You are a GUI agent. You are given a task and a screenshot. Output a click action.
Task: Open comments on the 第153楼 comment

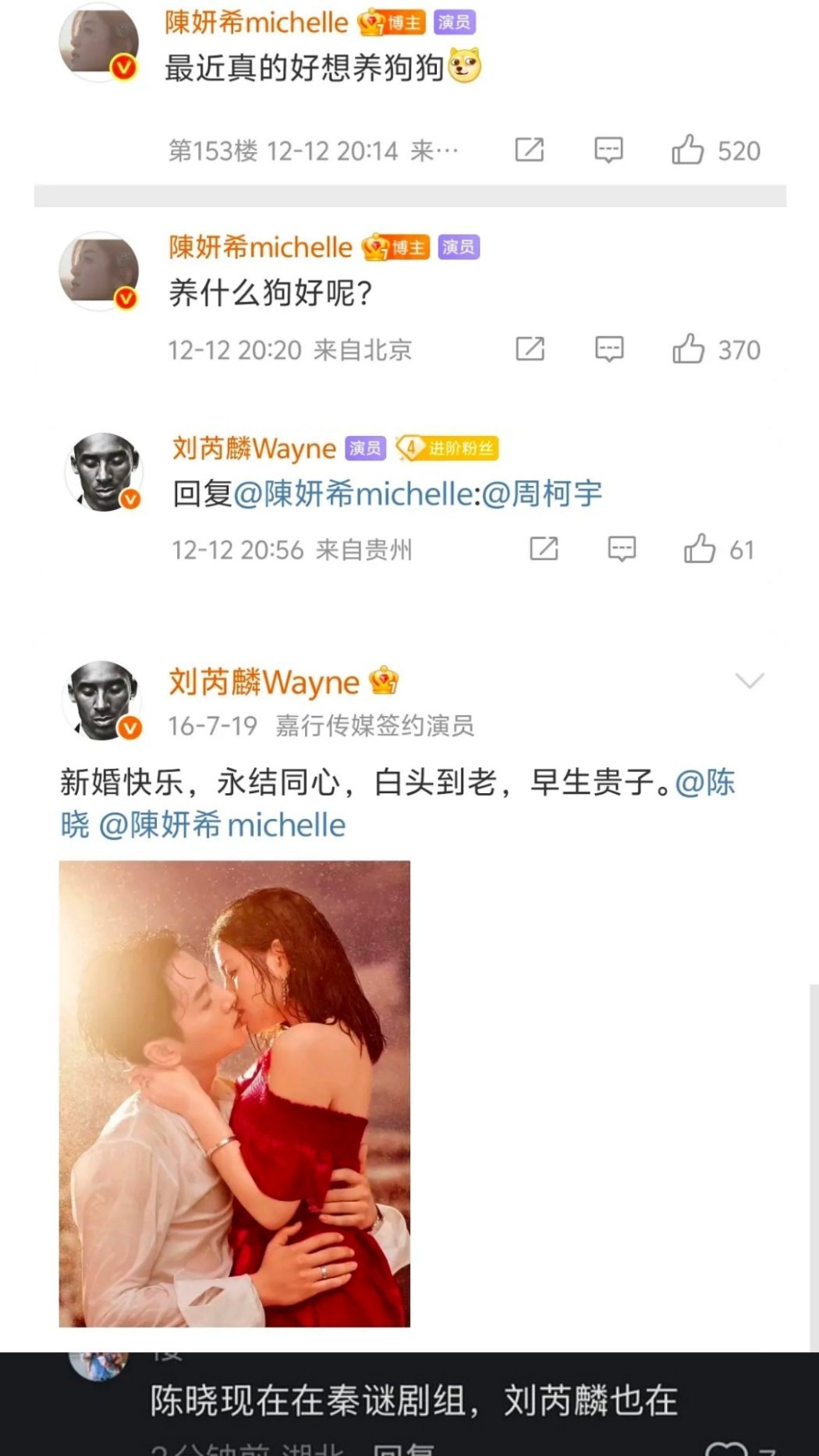click(610, 148)
